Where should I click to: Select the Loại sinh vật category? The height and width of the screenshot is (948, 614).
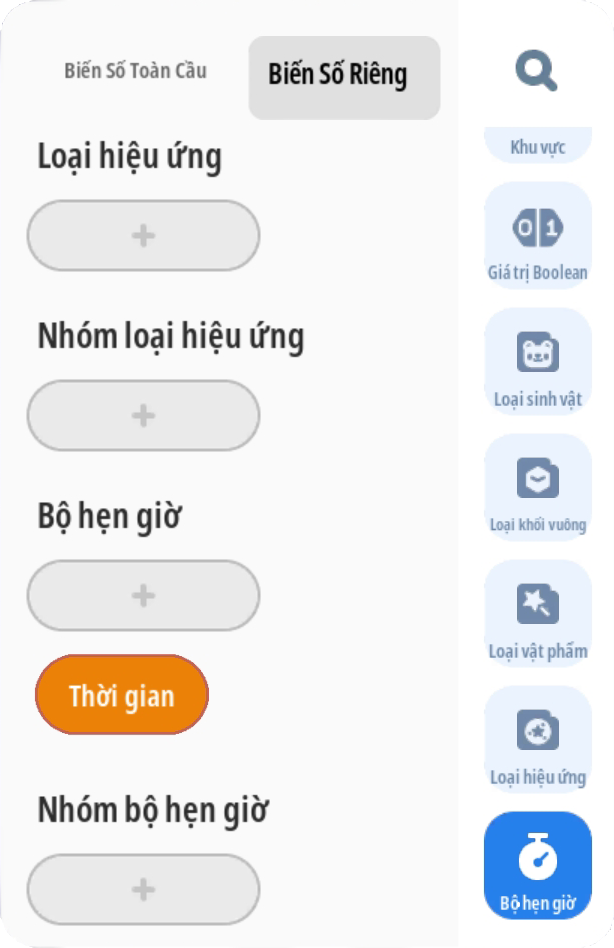[x=538, y=363]
